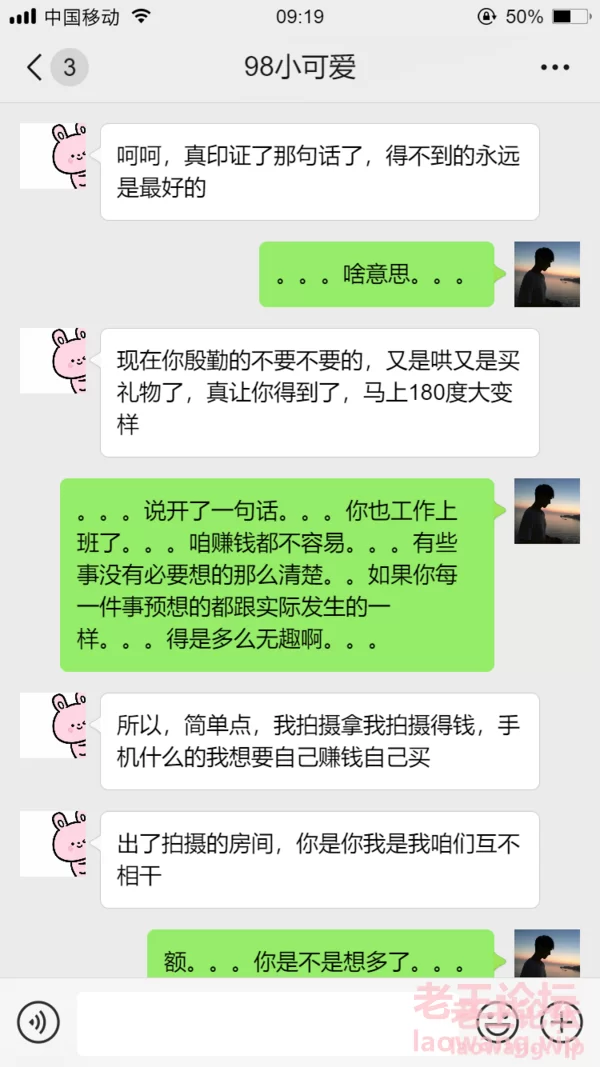Go back to the chat list
600x1067 pixels.
click(x=35, y=67)
